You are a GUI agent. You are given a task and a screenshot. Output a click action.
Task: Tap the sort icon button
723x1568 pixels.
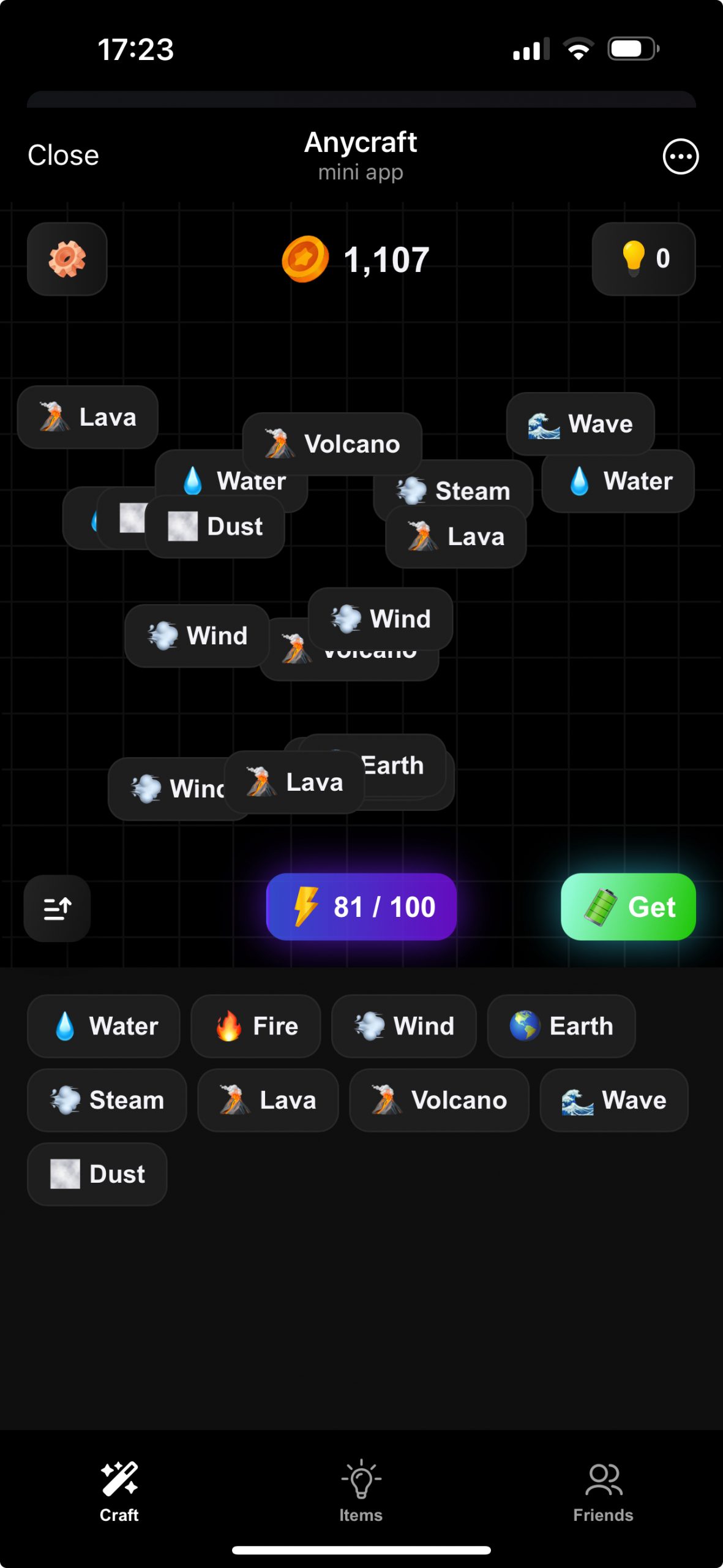point(58,908)
